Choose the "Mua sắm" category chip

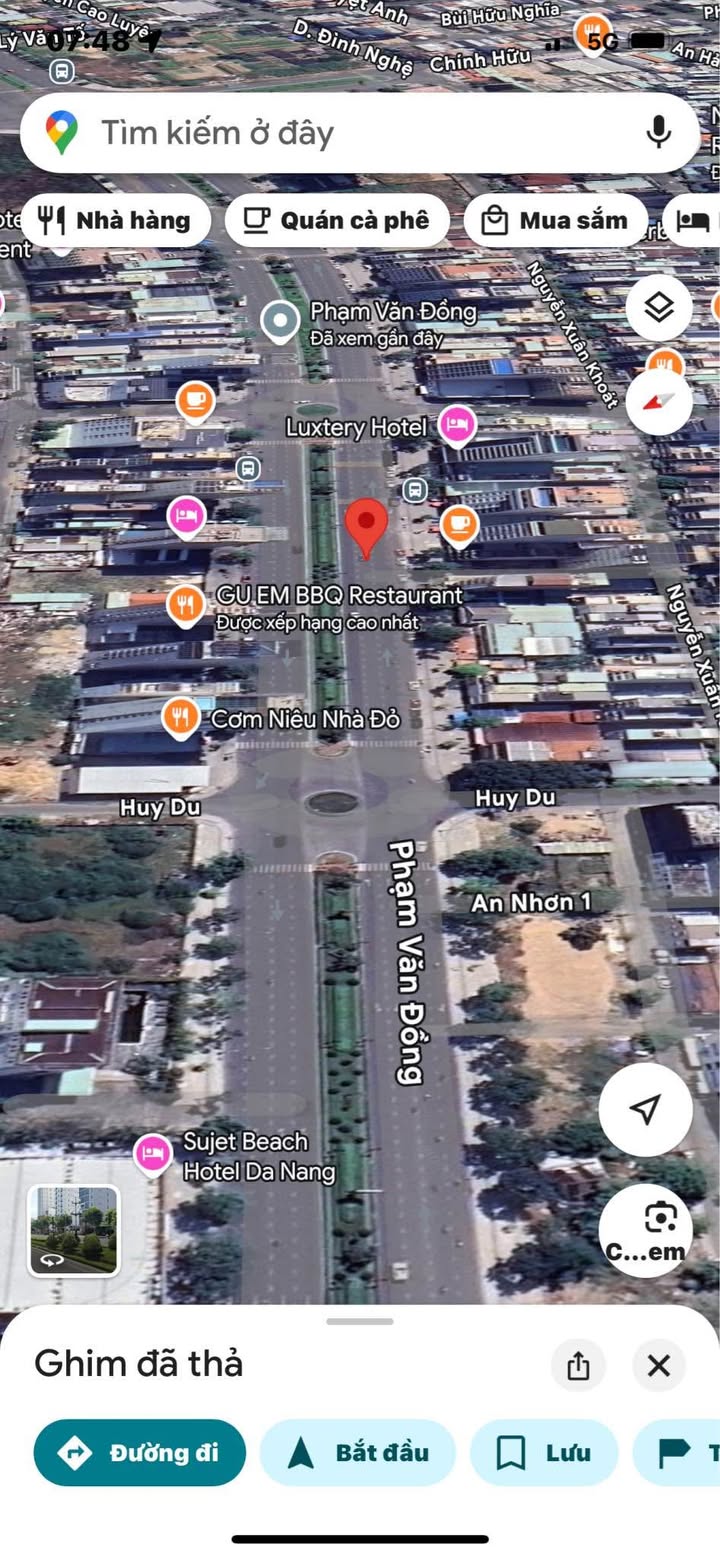pyautogui.click(x=555, y=221)
